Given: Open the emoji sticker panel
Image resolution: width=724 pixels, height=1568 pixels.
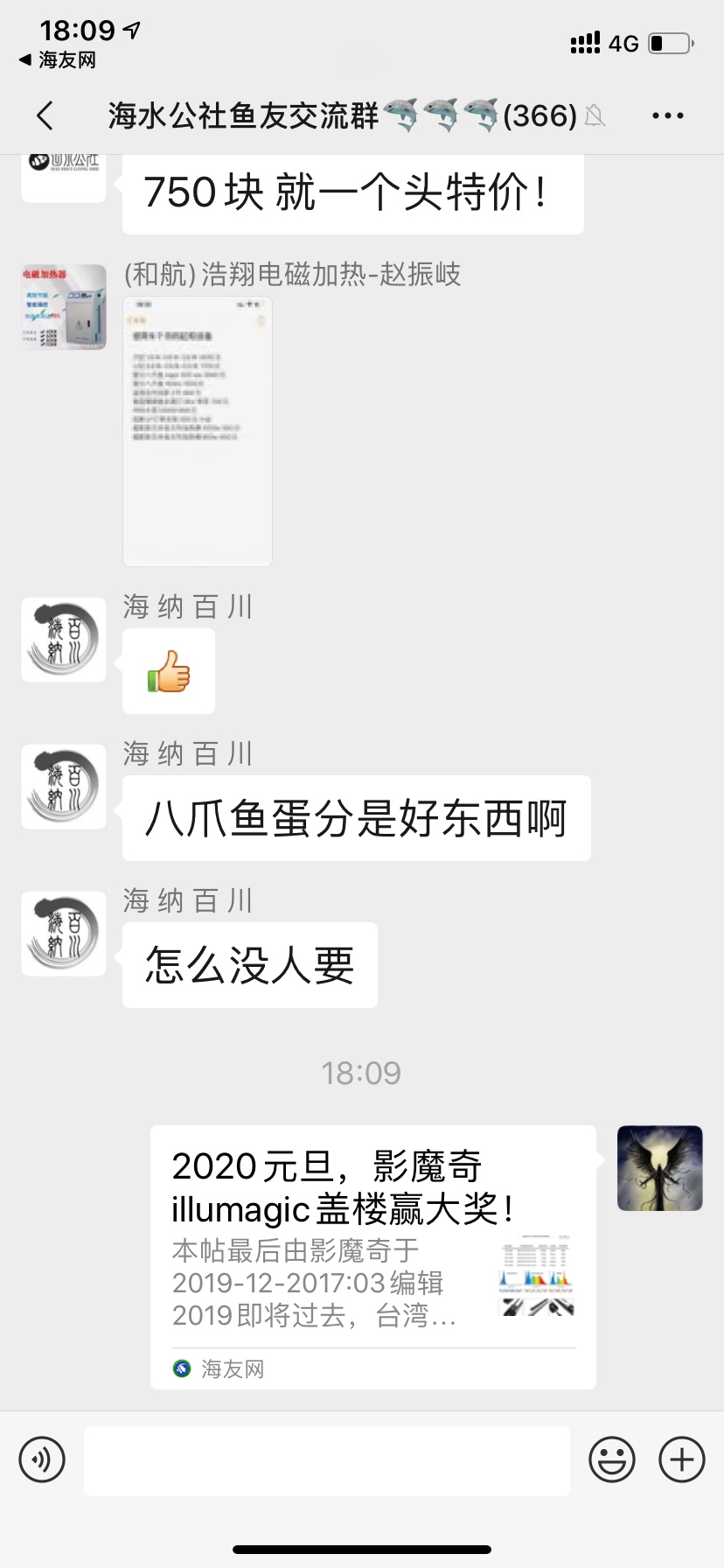Looking at the screenshot, I should click(x=611, y=1459).
